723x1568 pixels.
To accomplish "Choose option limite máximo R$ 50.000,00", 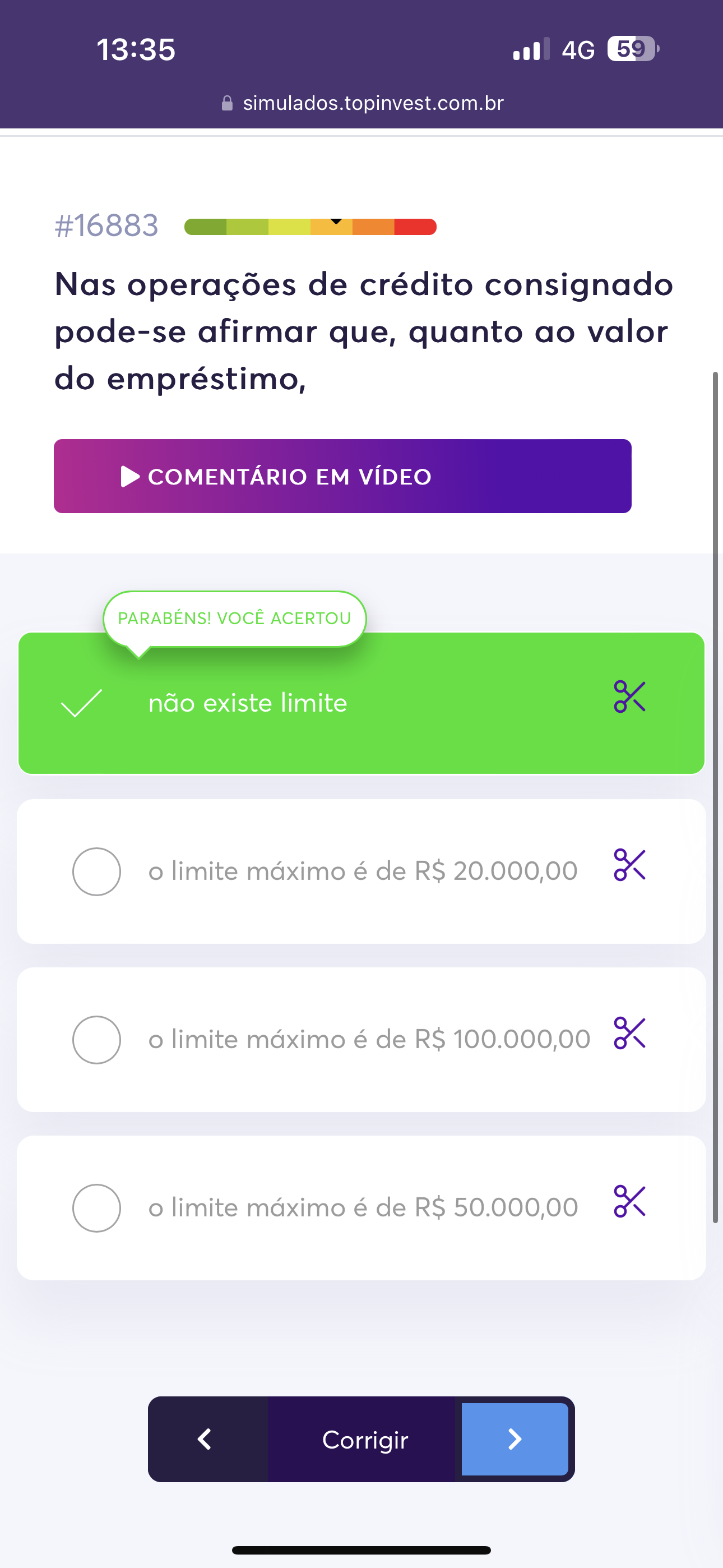I will pos(361,1207).
